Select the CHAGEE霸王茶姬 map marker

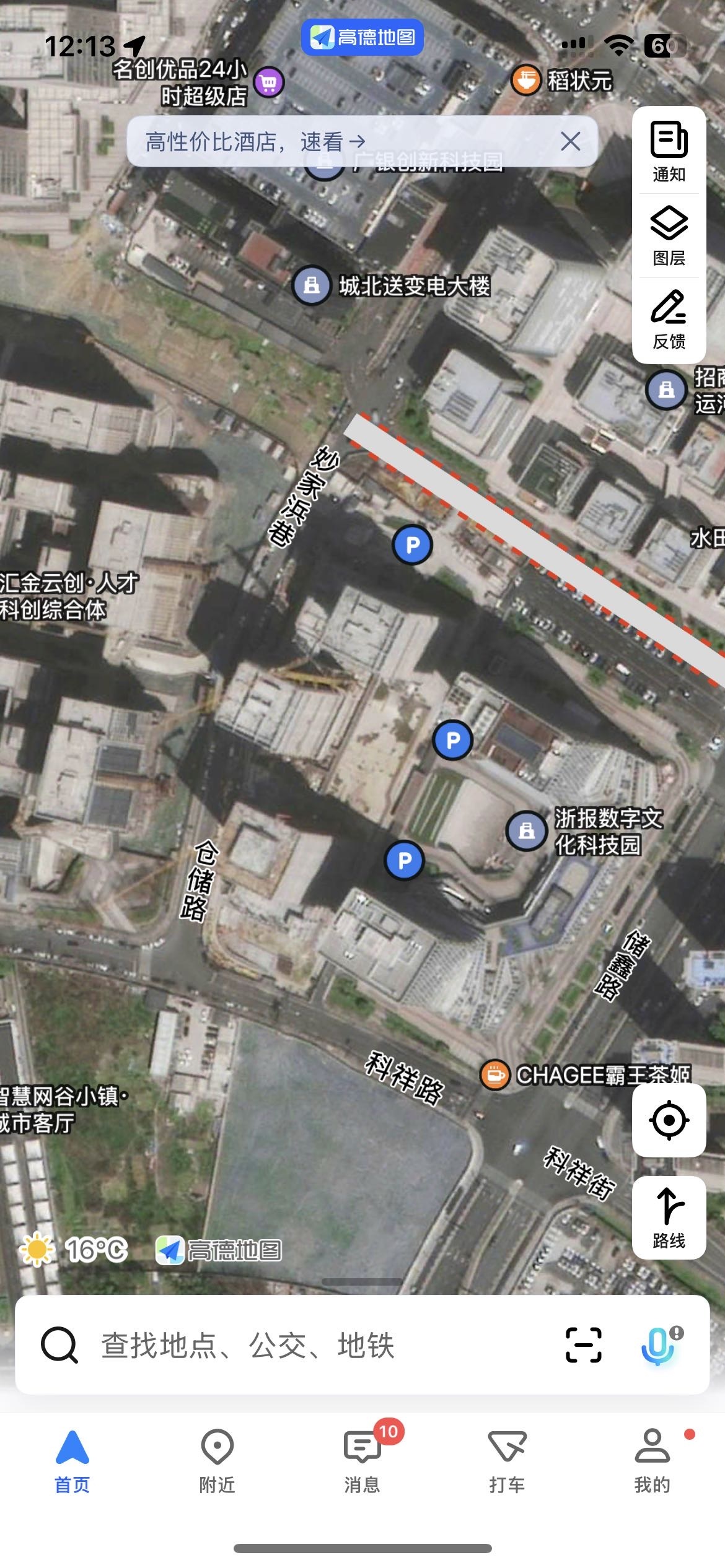(495, 1074)
